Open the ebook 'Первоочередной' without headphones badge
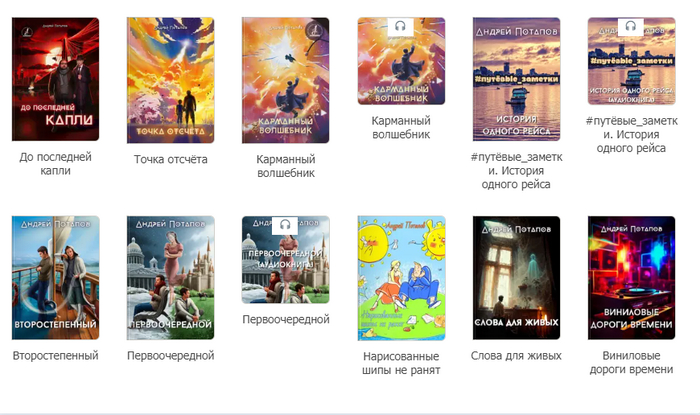 [171, 277]
